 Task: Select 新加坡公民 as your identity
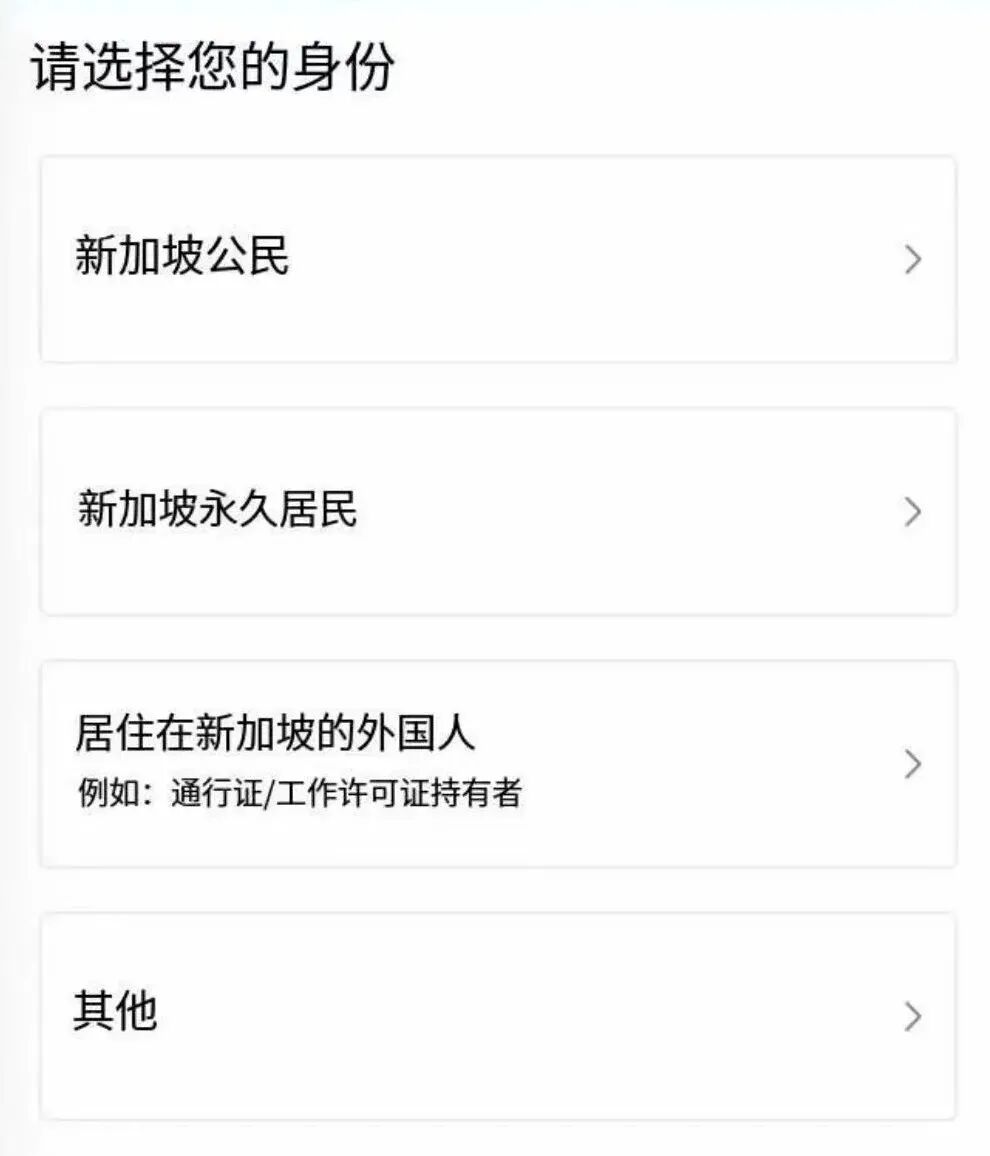click(497, 259)
